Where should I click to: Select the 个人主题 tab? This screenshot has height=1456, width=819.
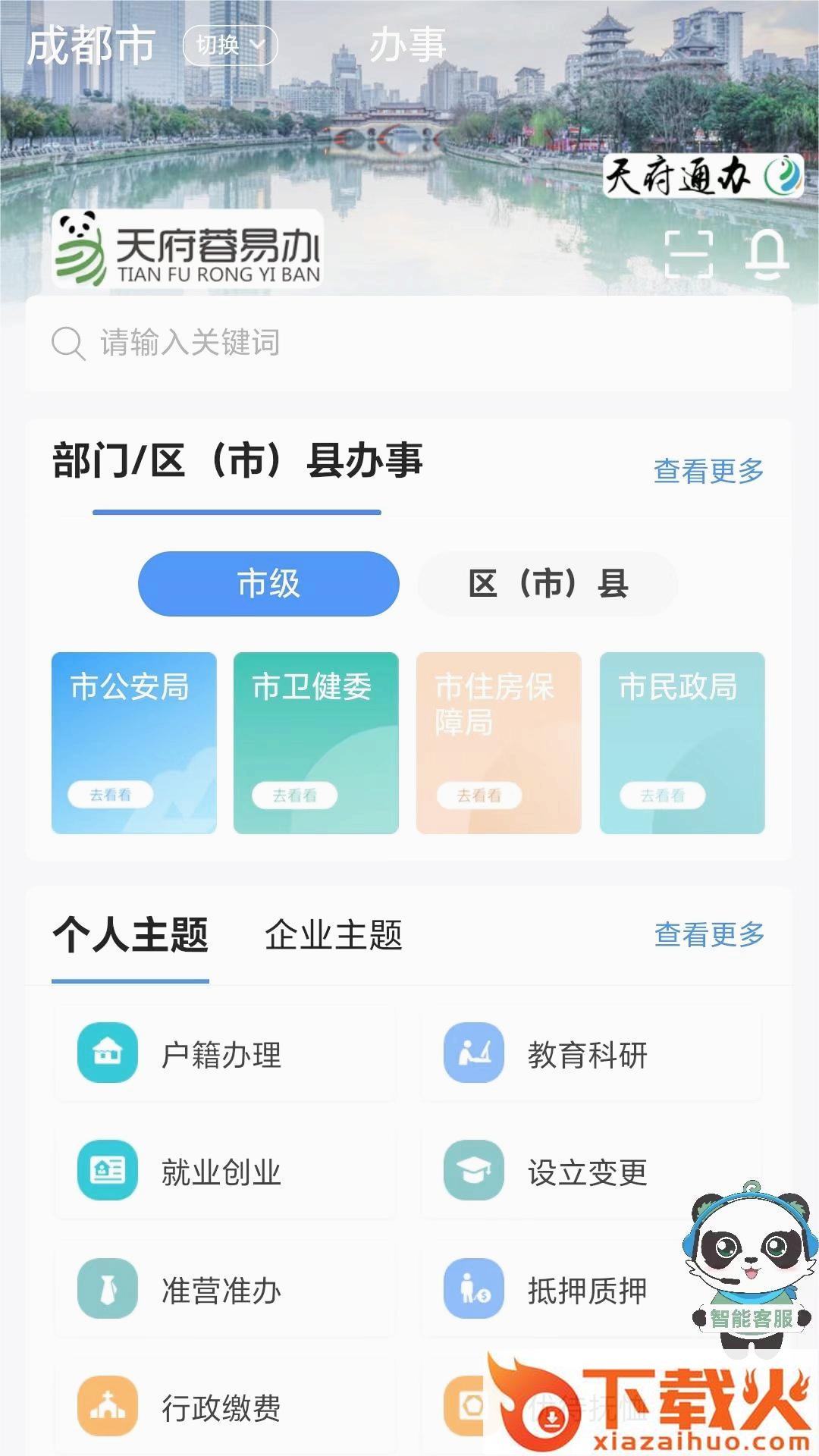127,936
